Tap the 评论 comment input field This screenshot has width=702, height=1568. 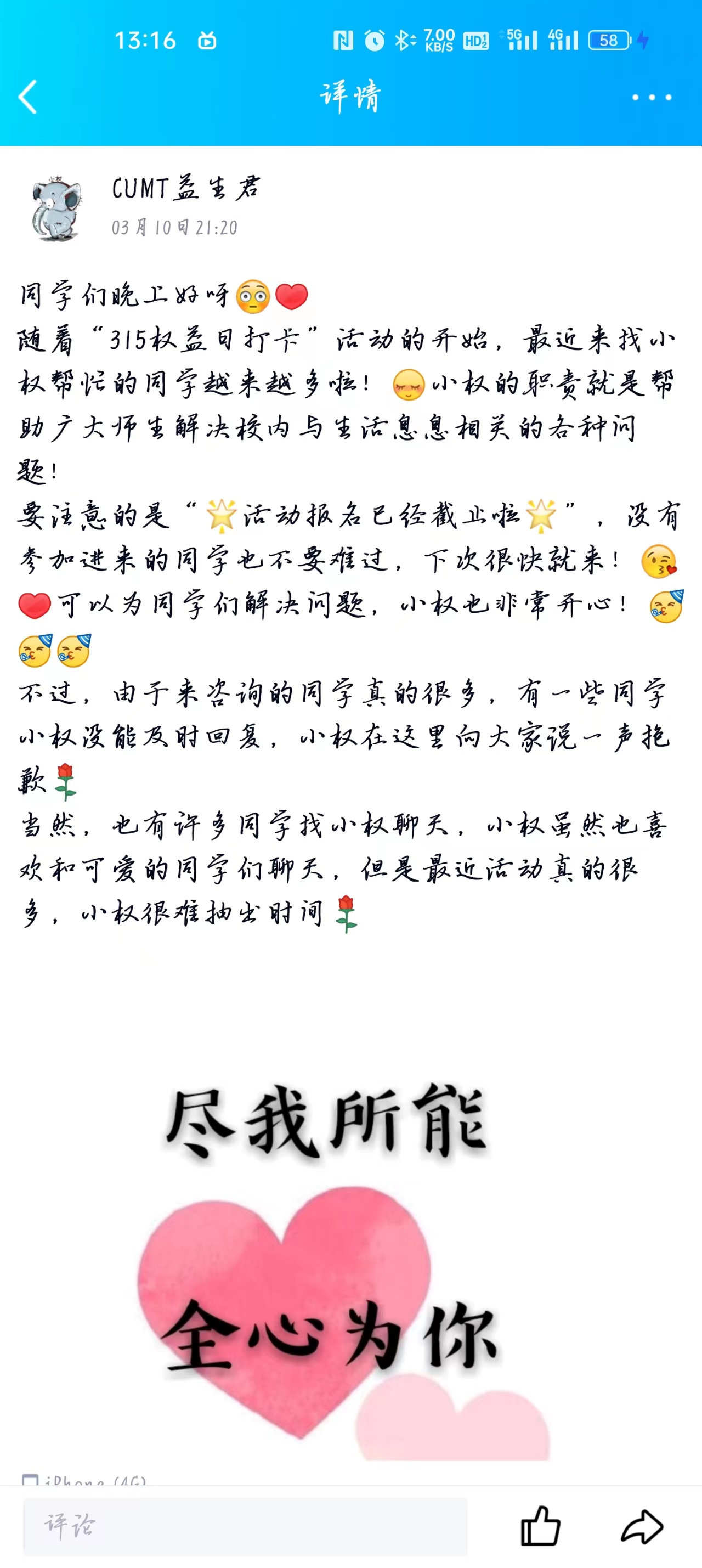click(245, 1526)
